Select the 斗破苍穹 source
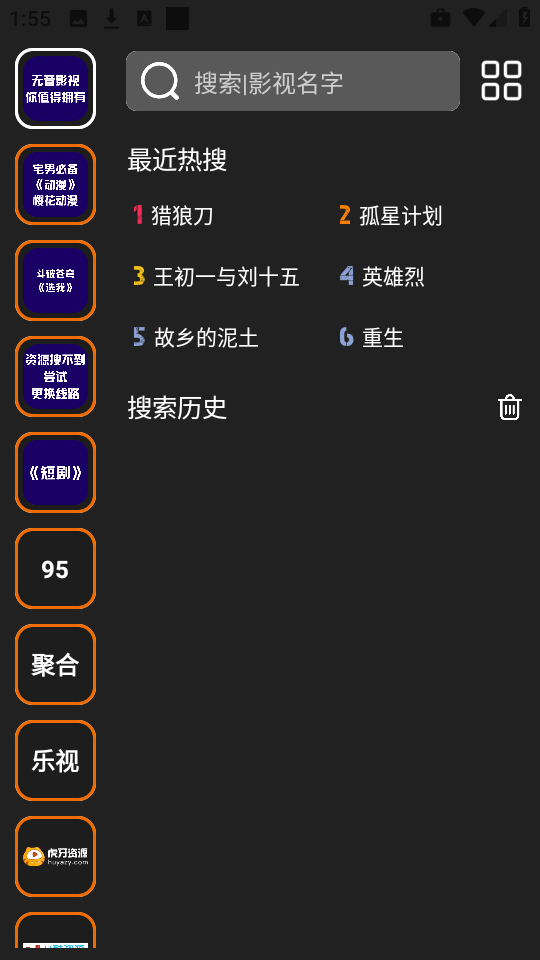Image resolution: width=540 pixels, height=960 pixels. coord(56,280)
